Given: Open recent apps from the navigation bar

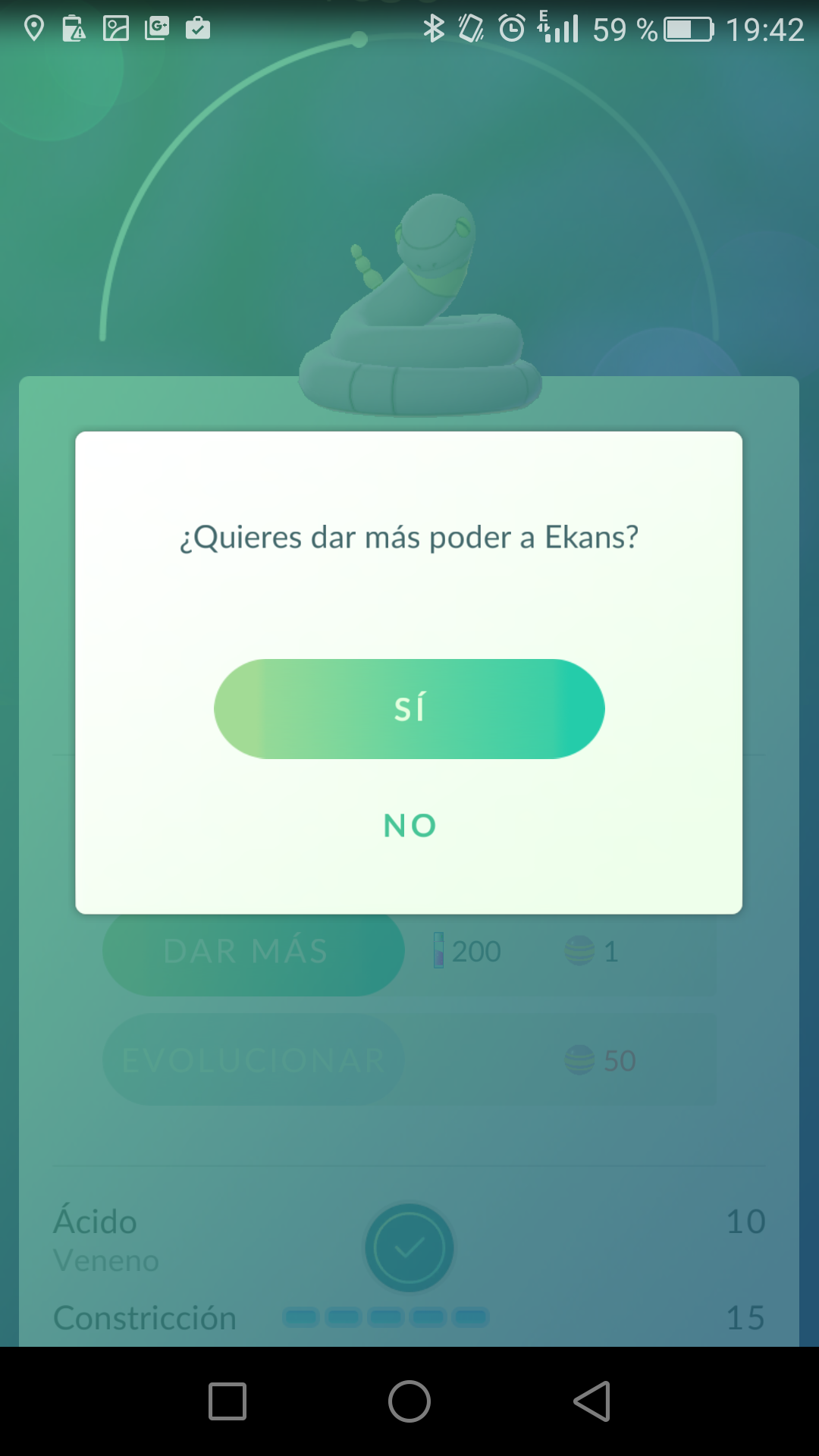Looking at the screenshot, I should [x=227, y=1401].
